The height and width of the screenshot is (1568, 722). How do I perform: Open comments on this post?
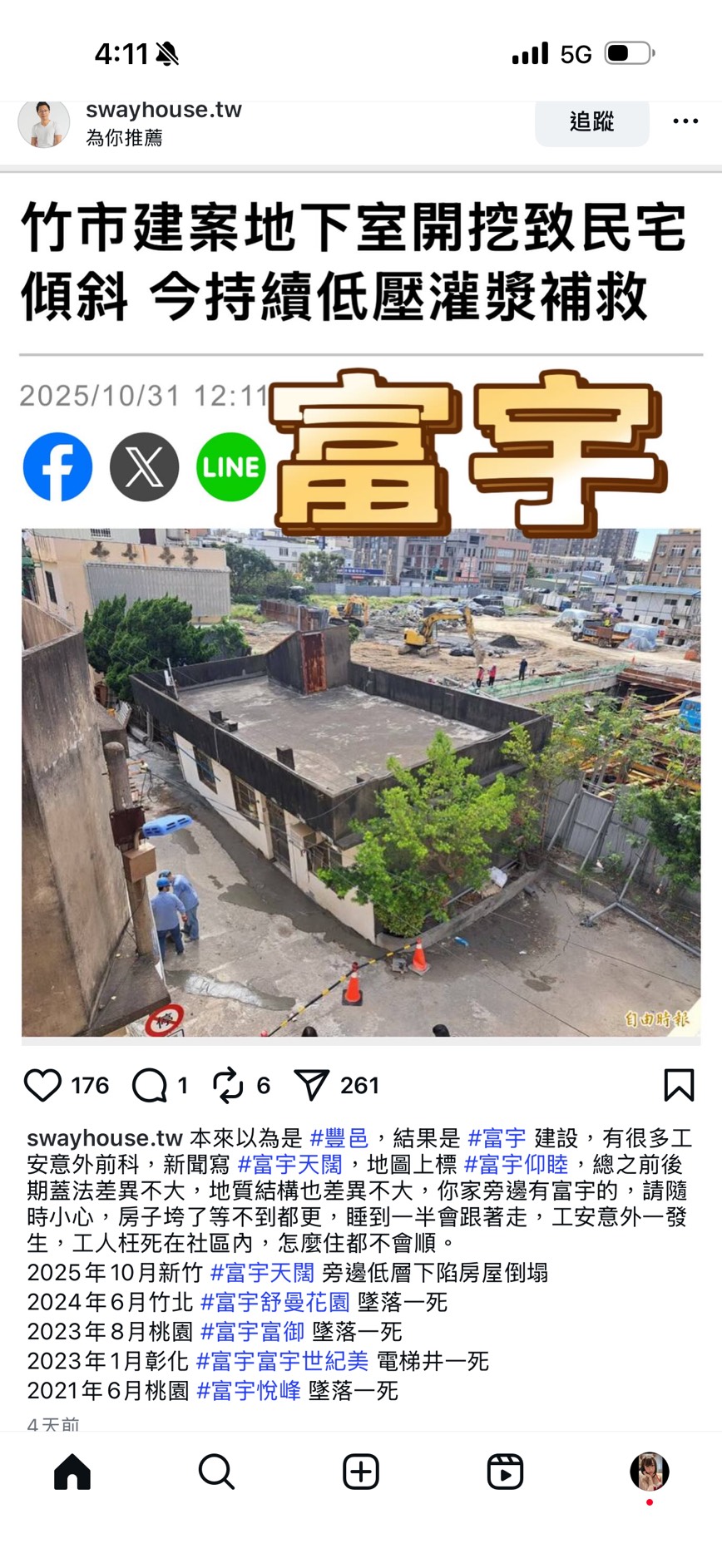(x=150, y=1085)
